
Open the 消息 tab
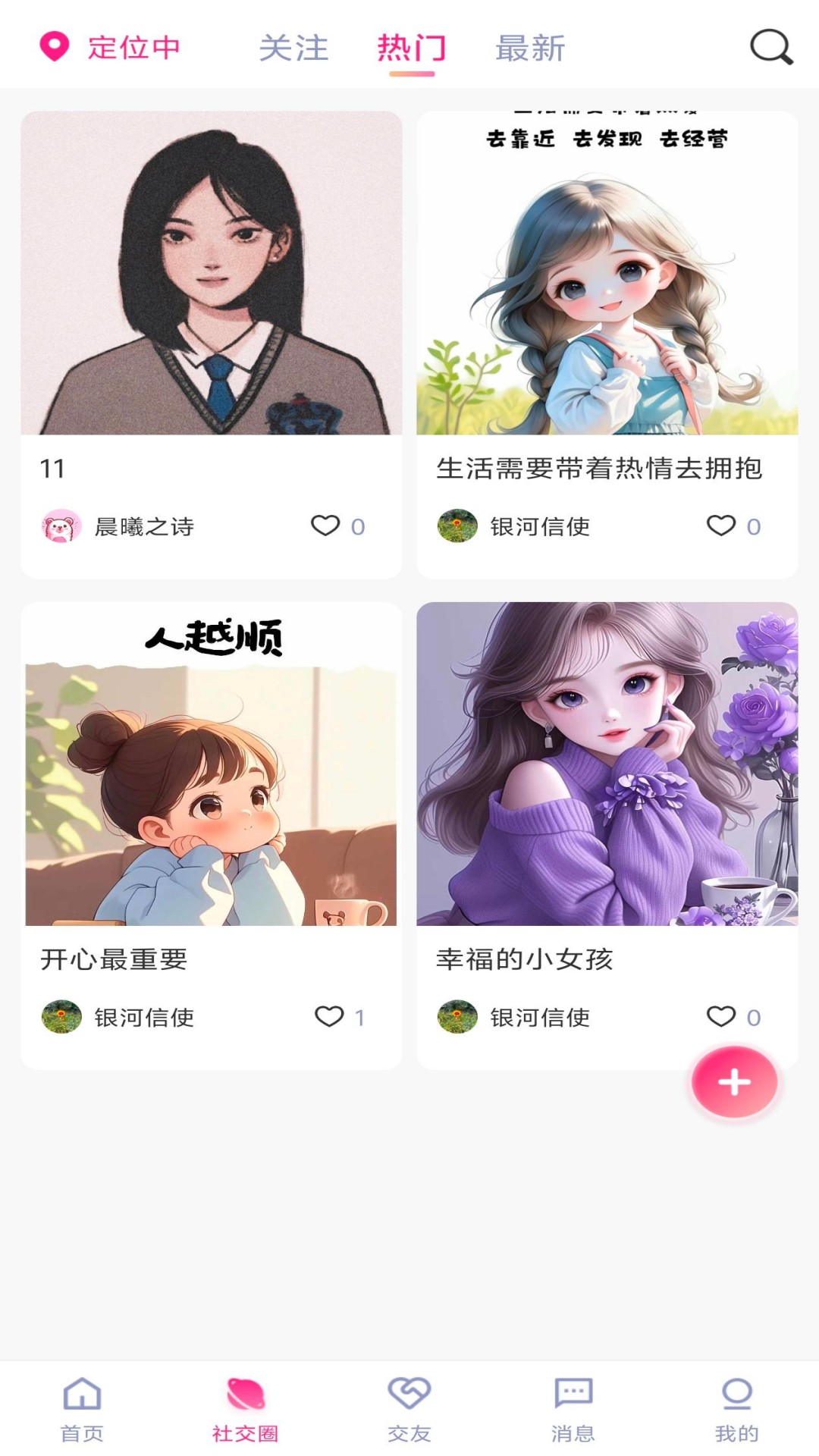(573, 1409)
